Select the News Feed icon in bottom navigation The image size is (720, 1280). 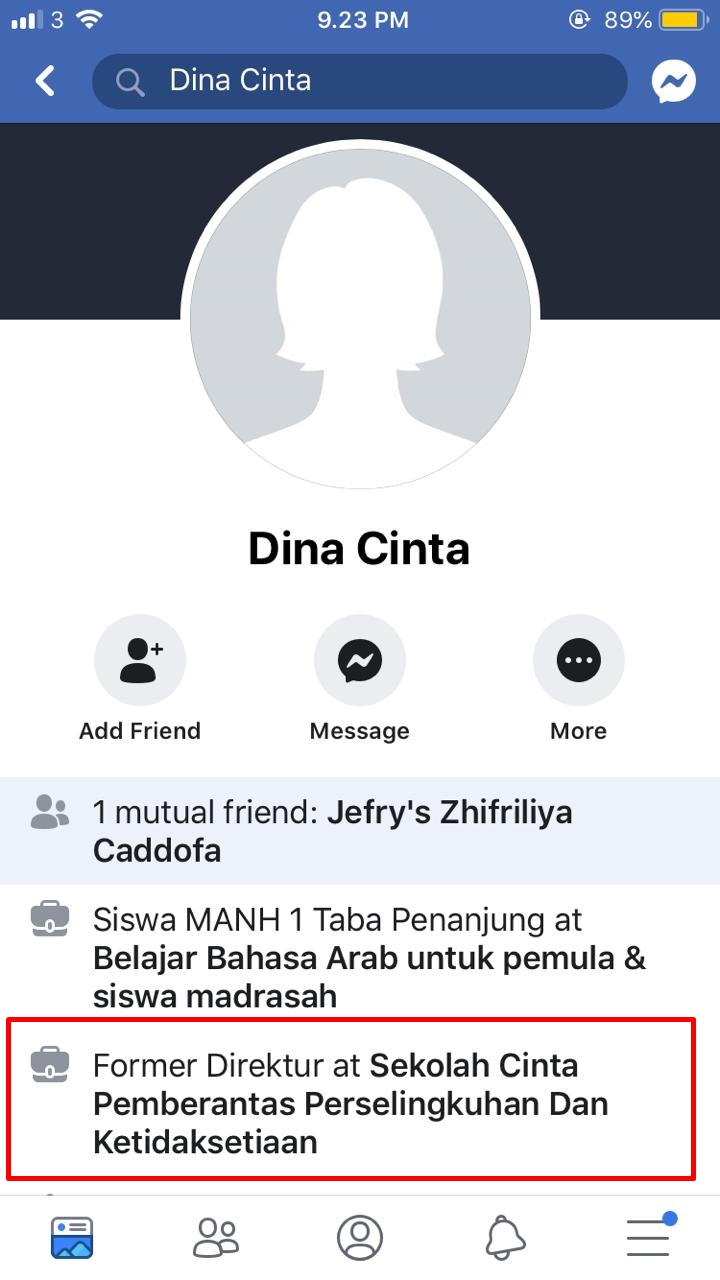pyautogui.click(x=72, y=1236)
